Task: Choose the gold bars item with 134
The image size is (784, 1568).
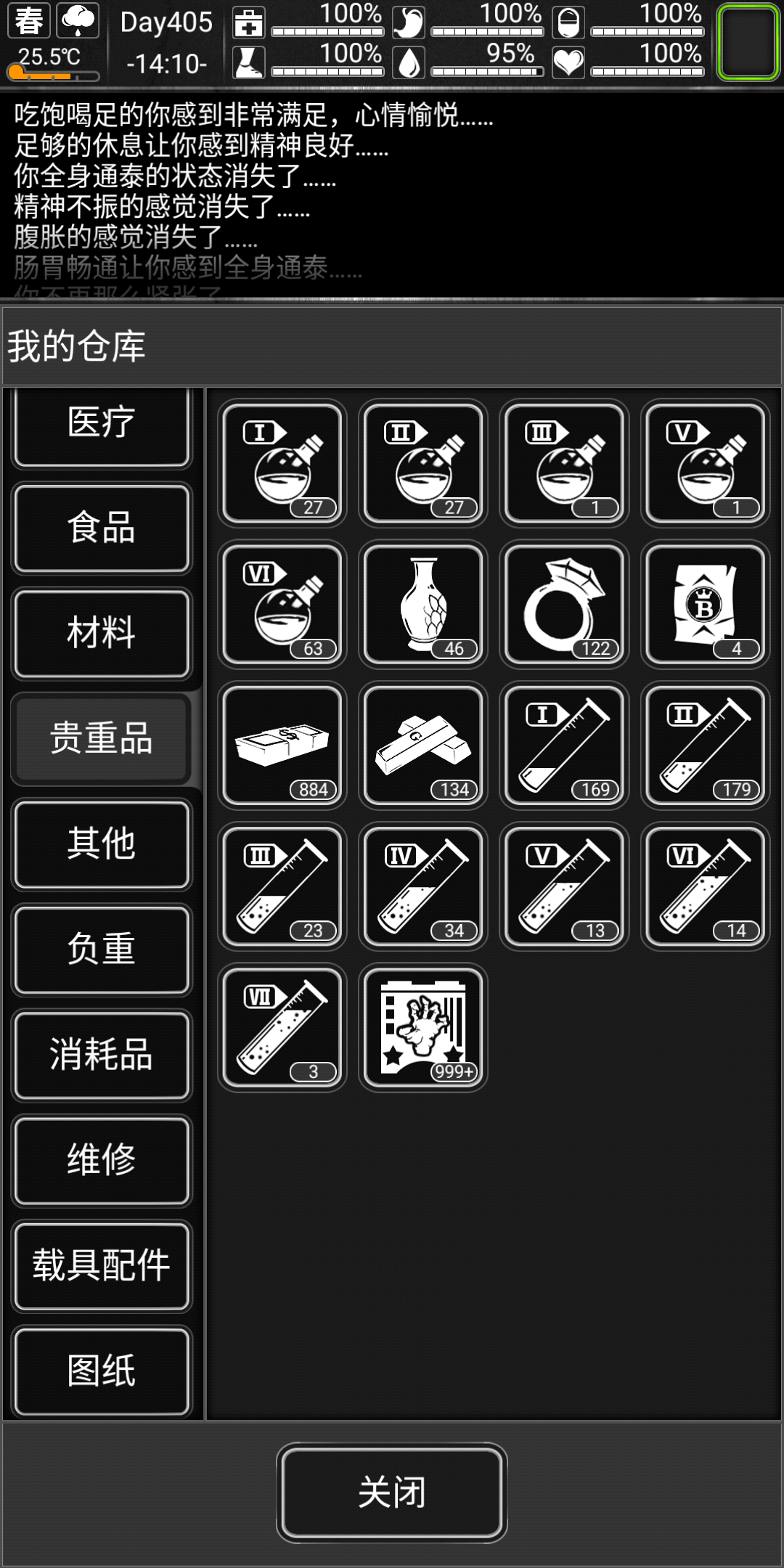Action: pyautogui.click(x=423, y=745)
